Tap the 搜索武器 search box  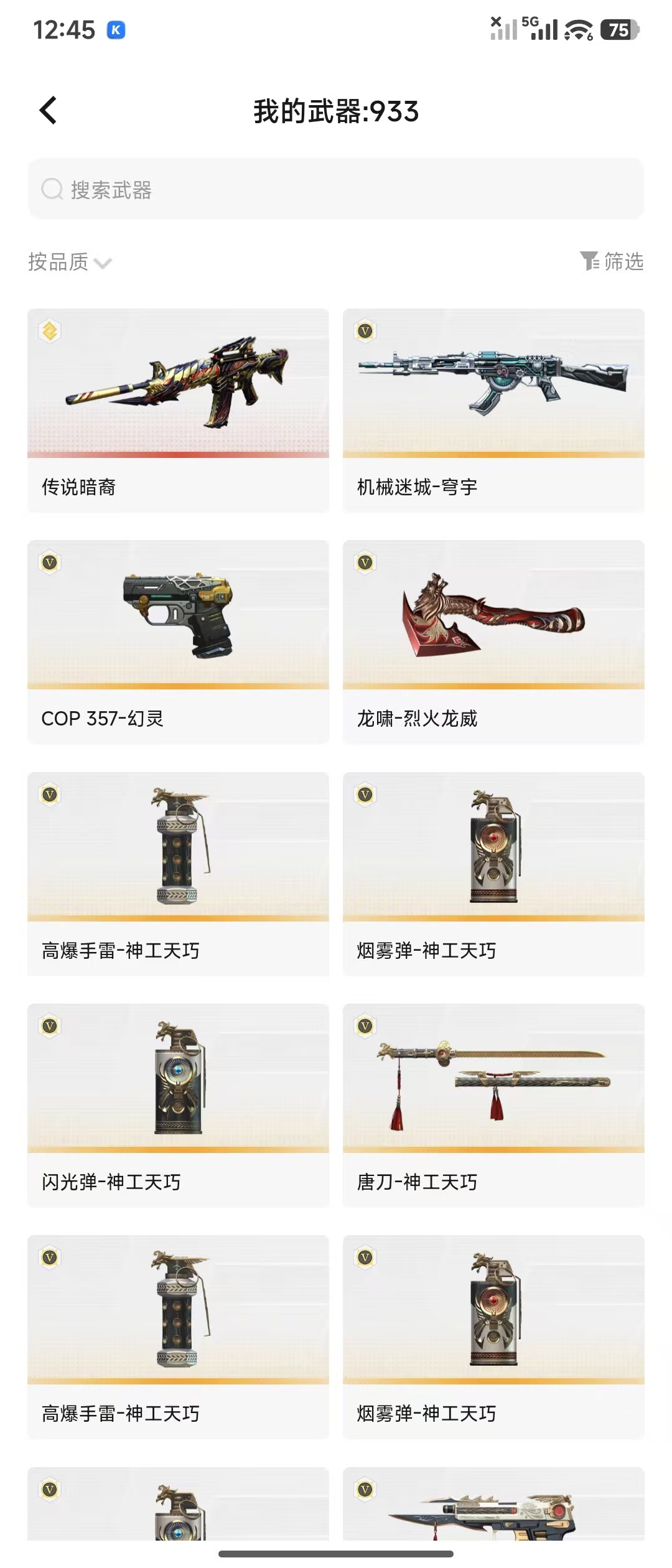coord(336,189)
